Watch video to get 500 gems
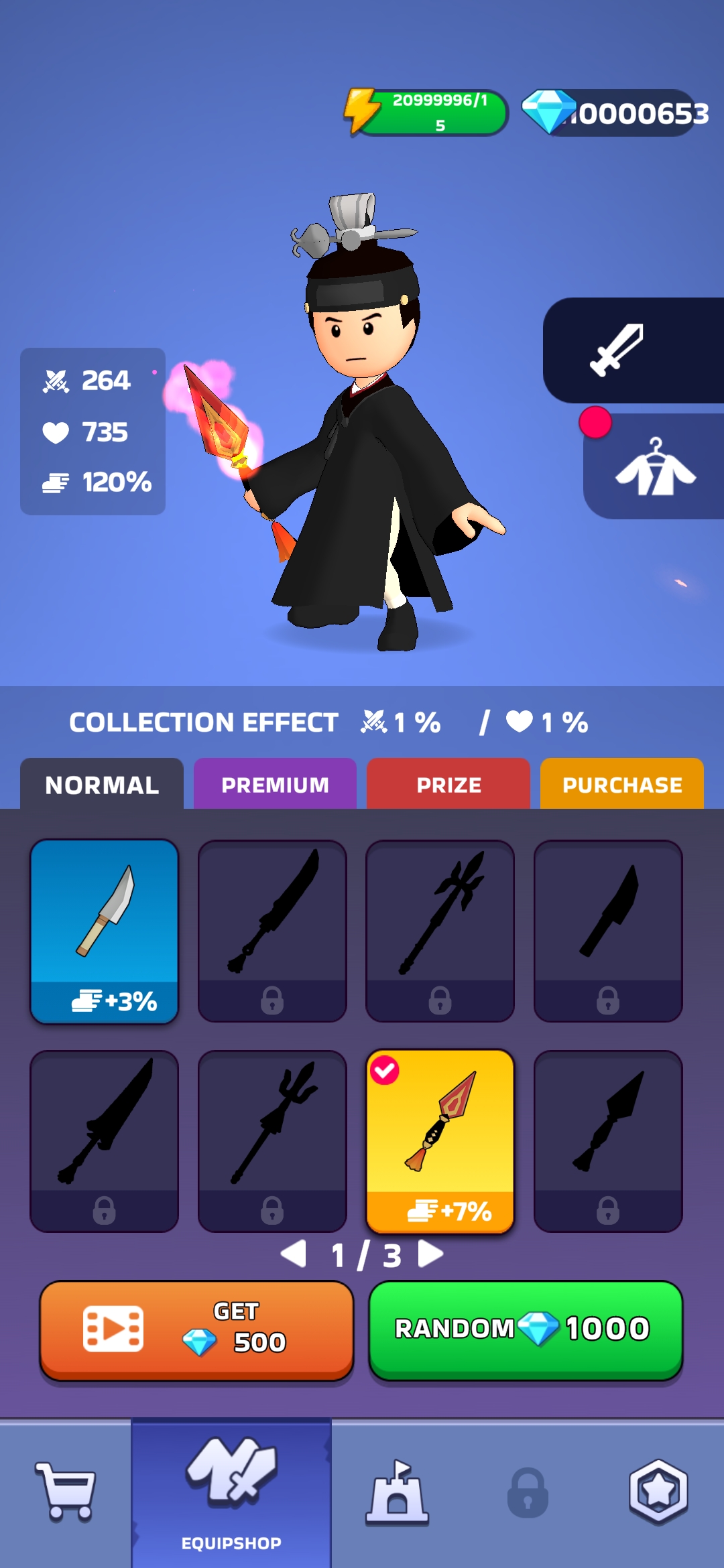Image resolution: width=724 pixels, height=1568 pixels. [196, 1330]
